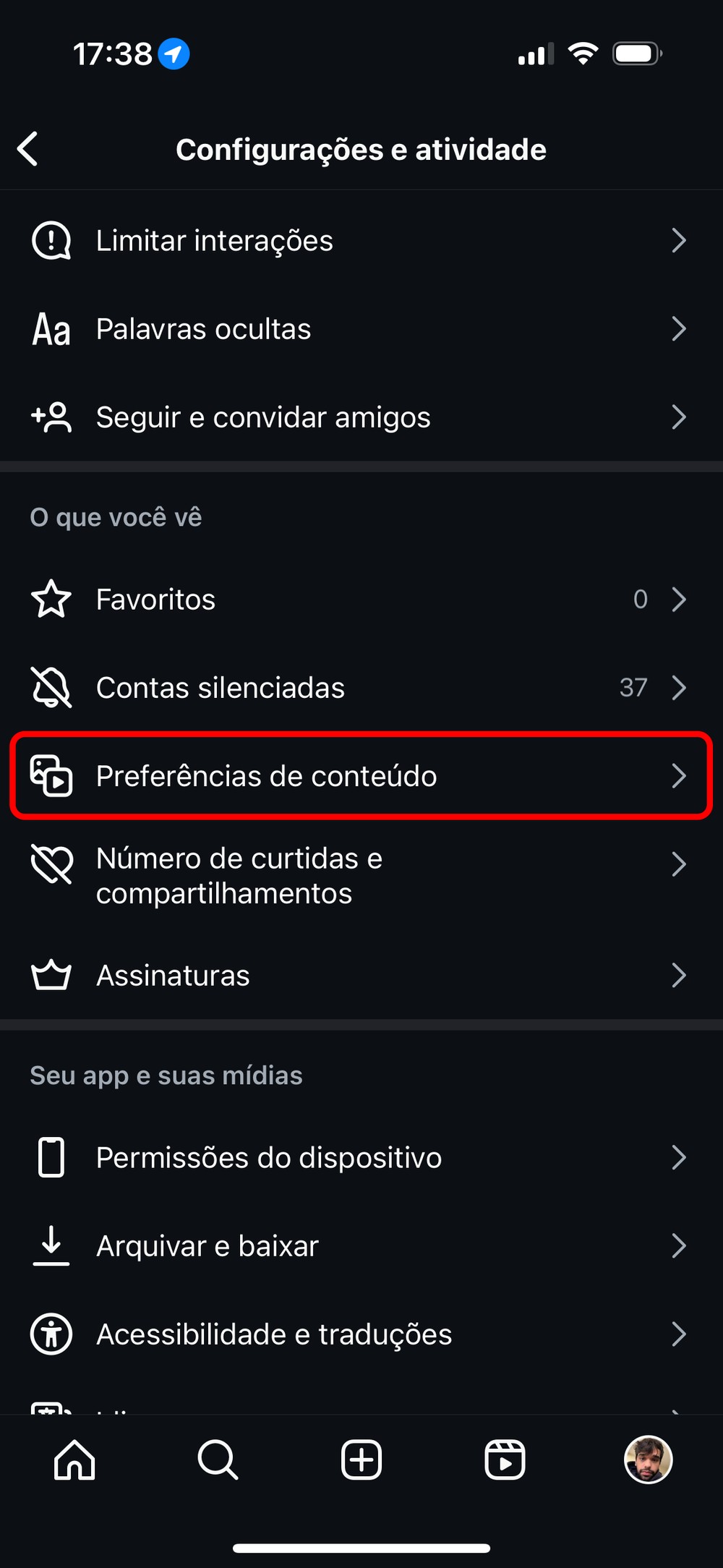Screen dimensions: 723x1568
Task: Switch to the Home feed tab
Action: click(x=74, y=1460)
